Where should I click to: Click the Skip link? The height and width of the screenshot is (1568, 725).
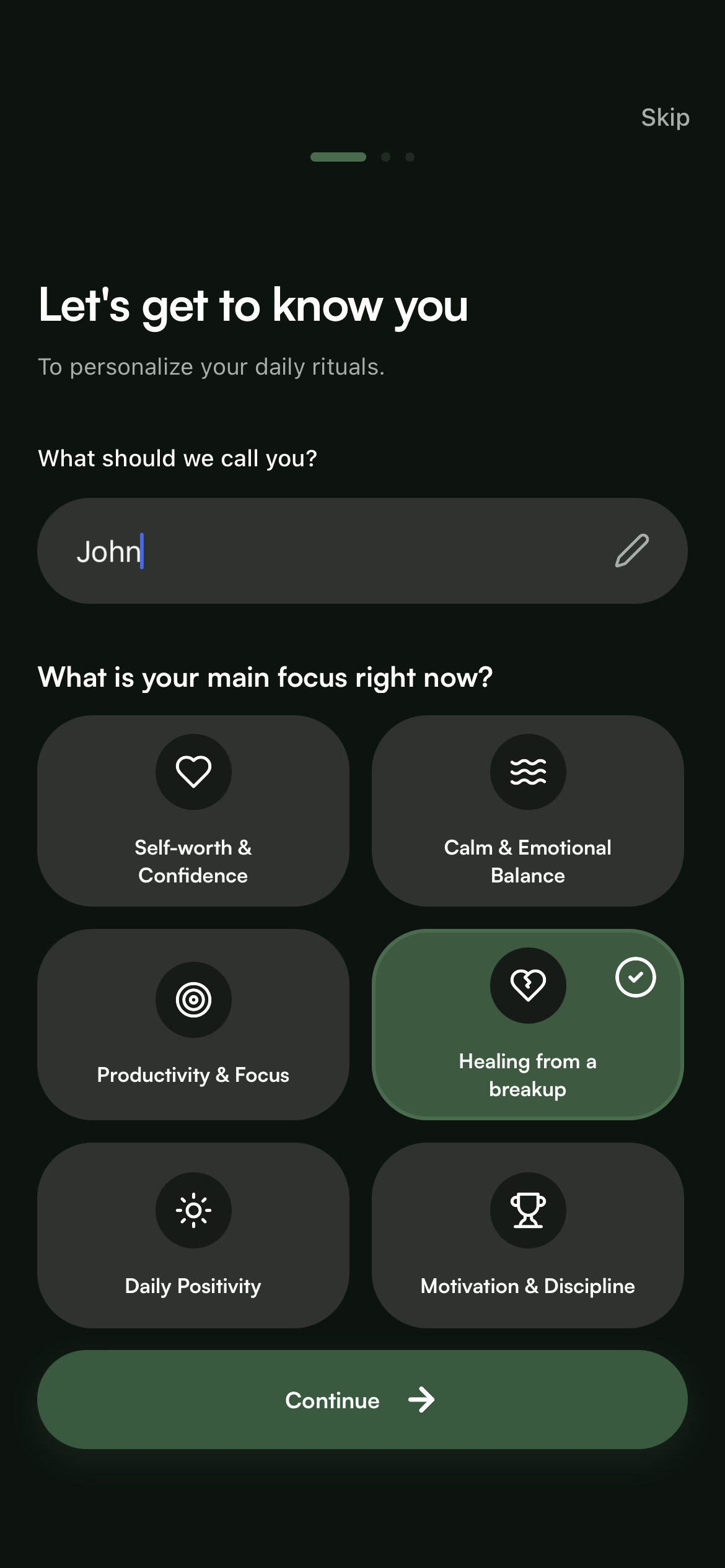tap(664, 117)
